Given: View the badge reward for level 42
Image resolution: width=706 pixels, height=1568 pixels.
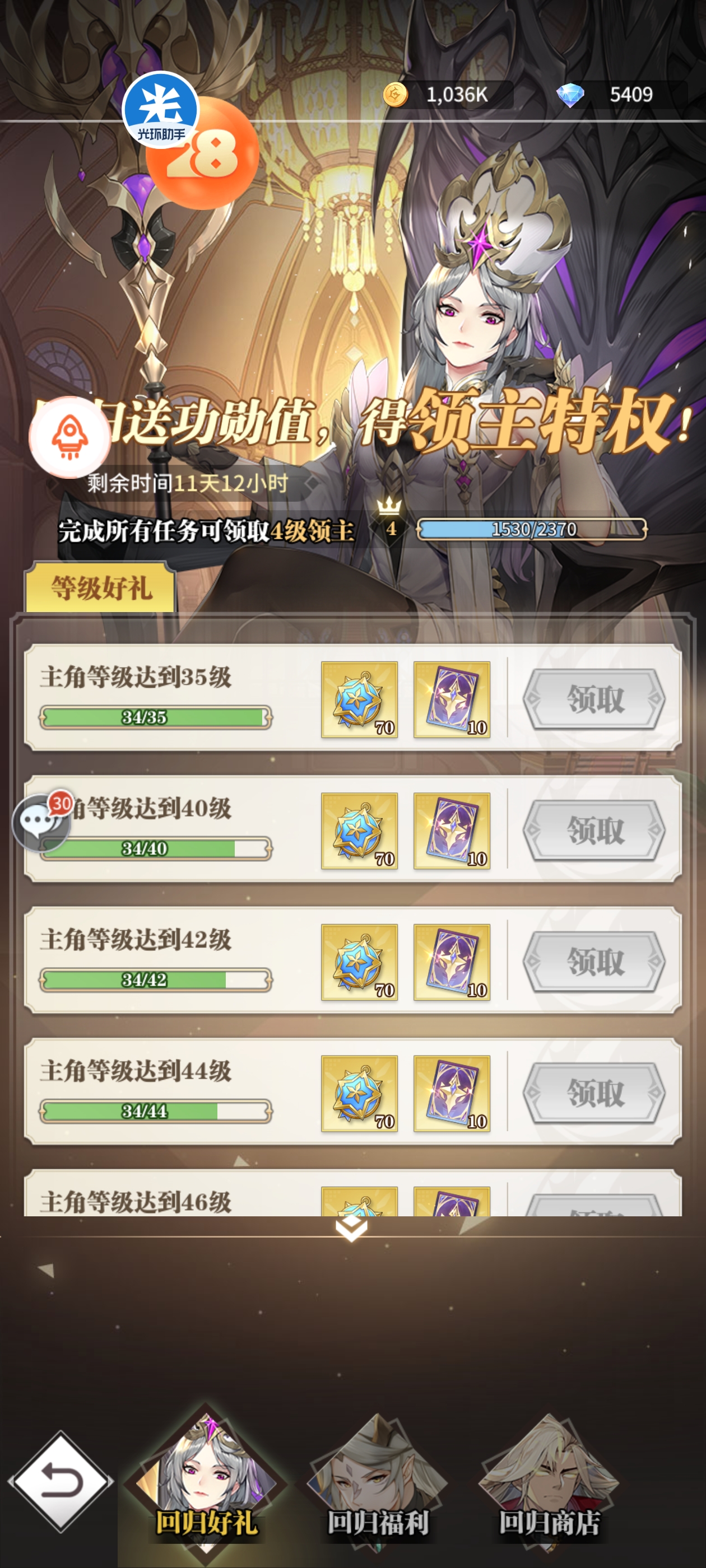Looking at the screenshot, I should (359, 962).
